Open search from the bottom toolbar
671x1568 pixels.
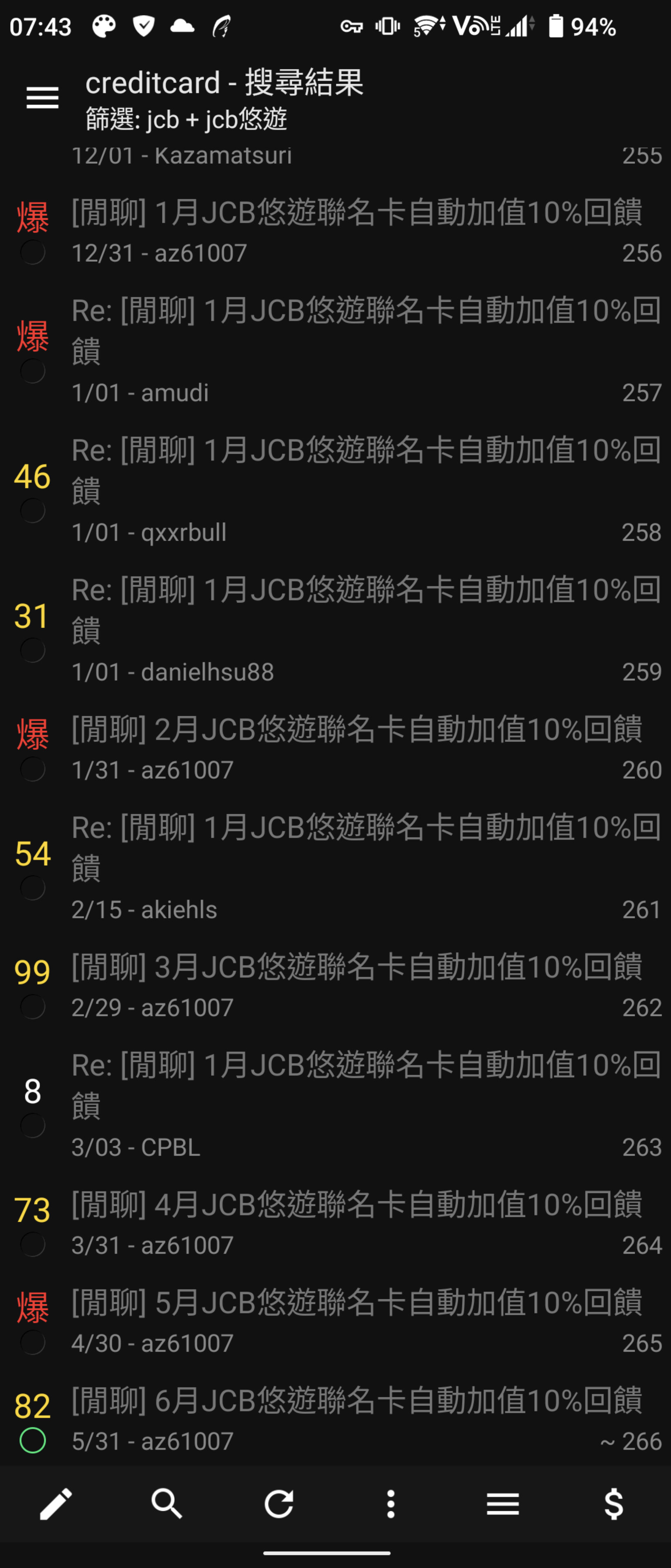click(x=167, y=1504)
